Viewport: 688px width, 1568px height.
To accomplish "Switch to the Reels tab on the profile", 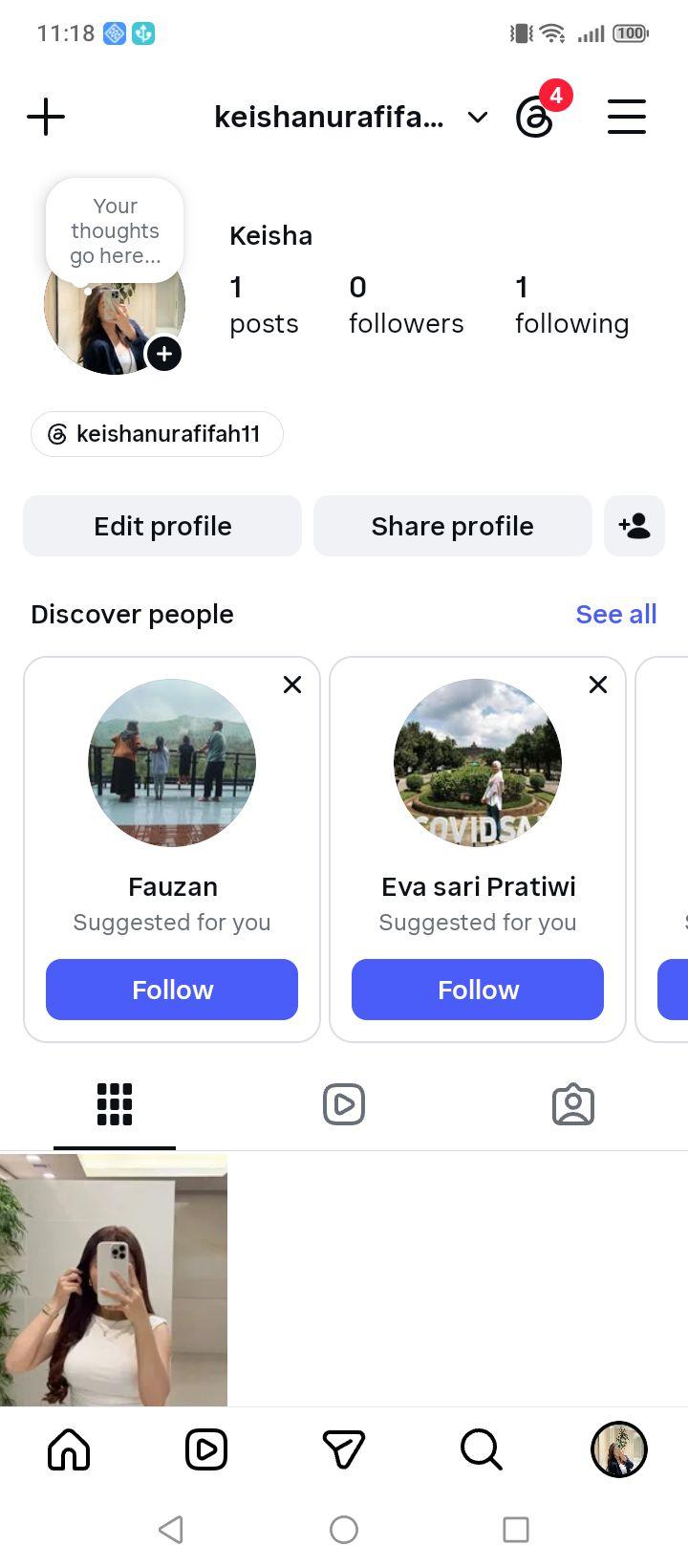I will [x=344, y=1104].
